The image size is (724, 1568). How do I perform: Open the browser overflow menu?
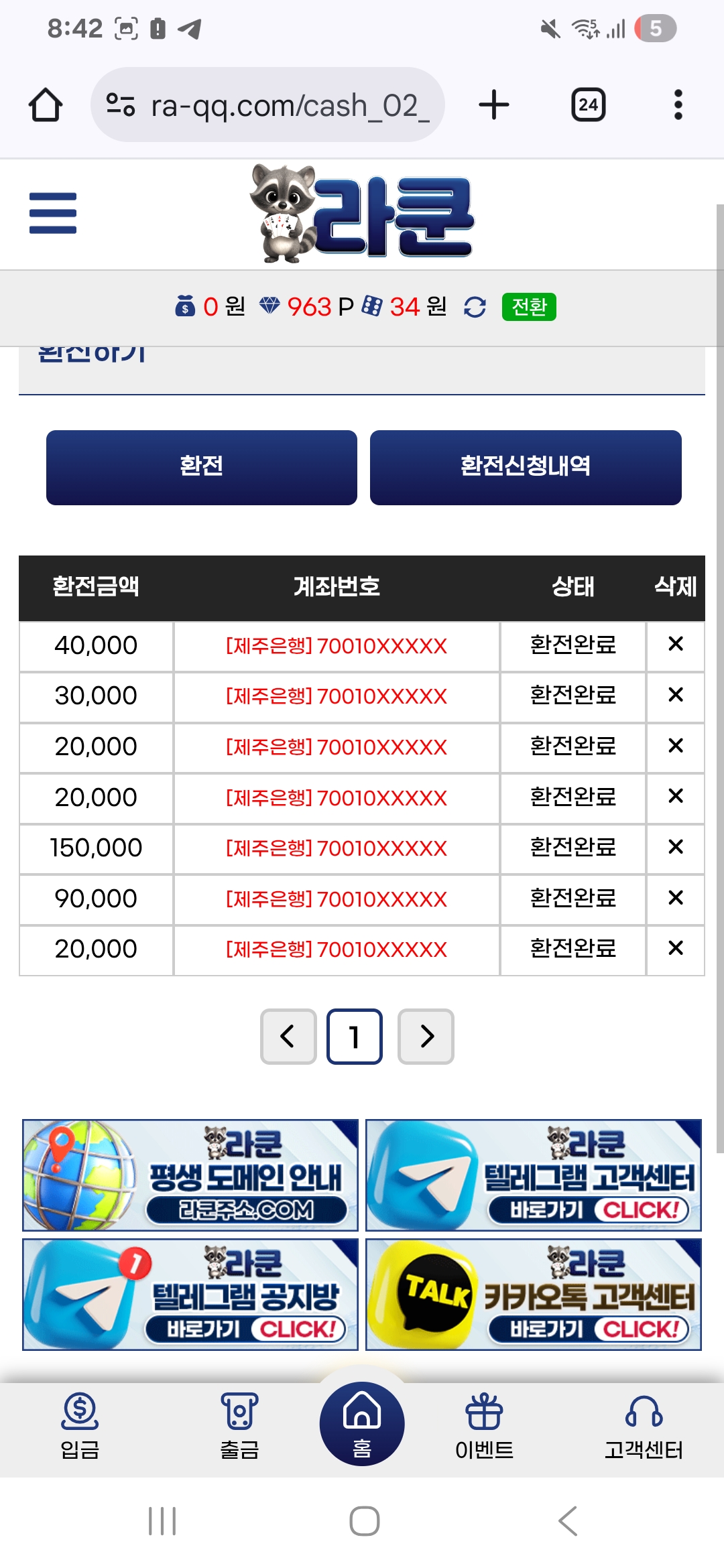point(678,105)
